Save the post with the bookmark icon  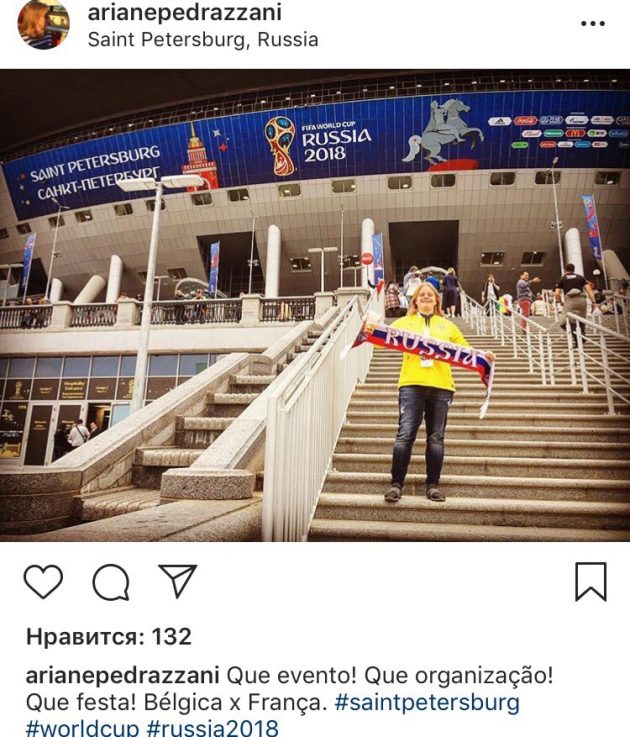[590, 581]
